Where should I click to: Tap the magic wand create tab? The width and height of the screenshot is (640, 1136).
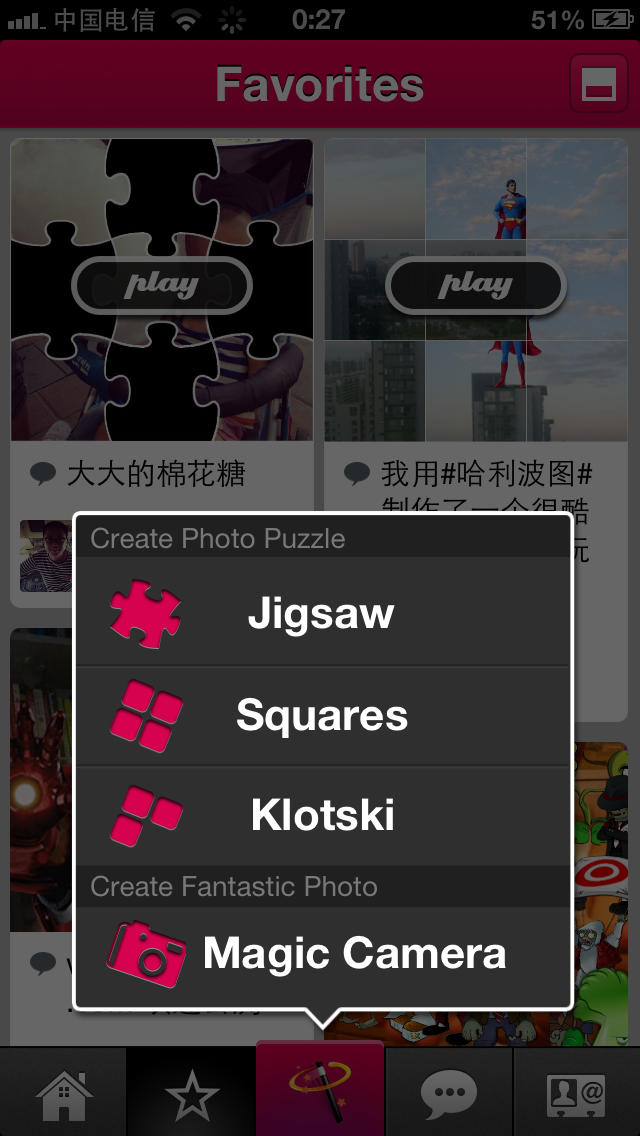pos(320,1089)
